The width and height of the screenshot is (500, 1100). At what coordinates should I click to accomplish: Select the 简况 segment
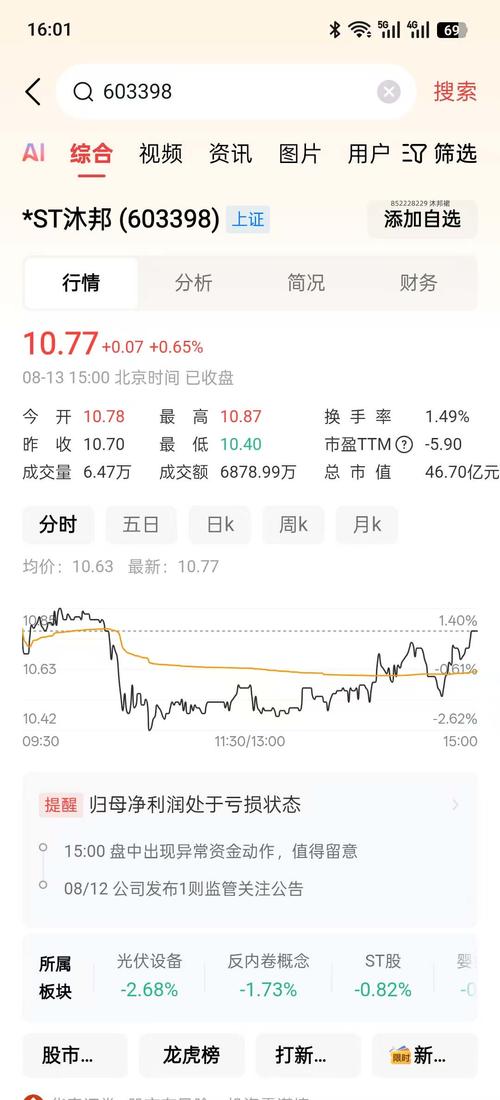click(x=306, y=283)
